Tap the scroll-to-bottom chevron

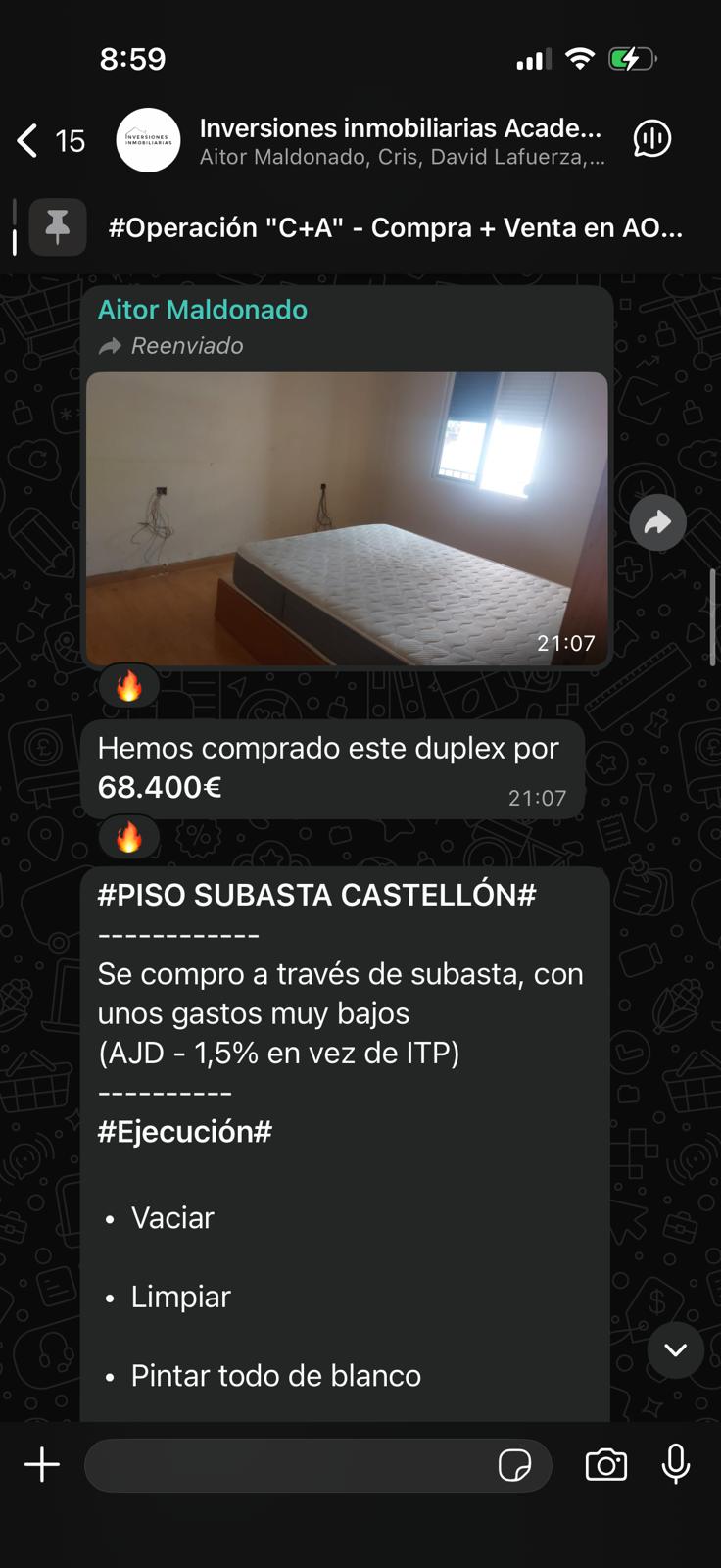(x=675, y=1349)
